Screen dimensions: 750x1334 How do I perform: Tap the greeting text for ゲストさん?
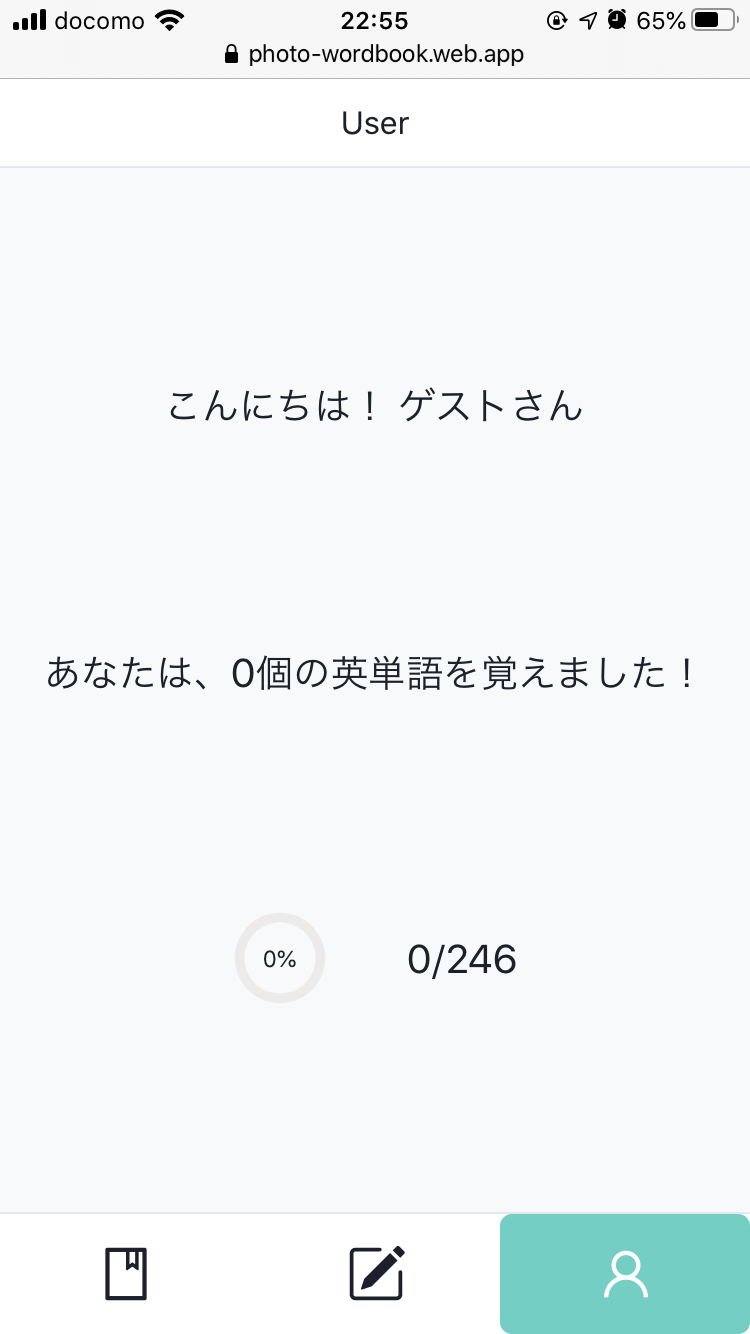(375, 406)
